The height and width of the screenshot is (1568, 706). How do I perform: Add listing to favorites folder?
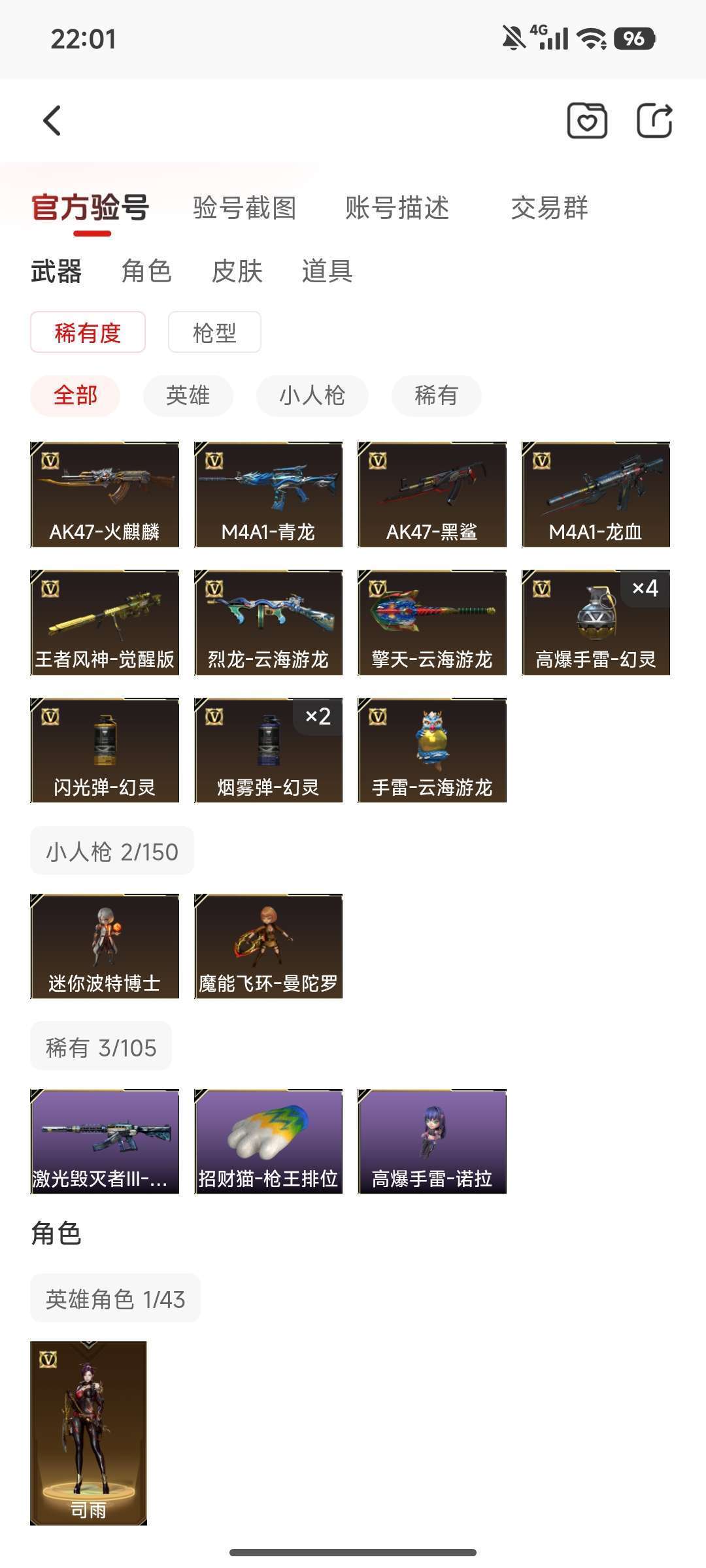point(586,121)
